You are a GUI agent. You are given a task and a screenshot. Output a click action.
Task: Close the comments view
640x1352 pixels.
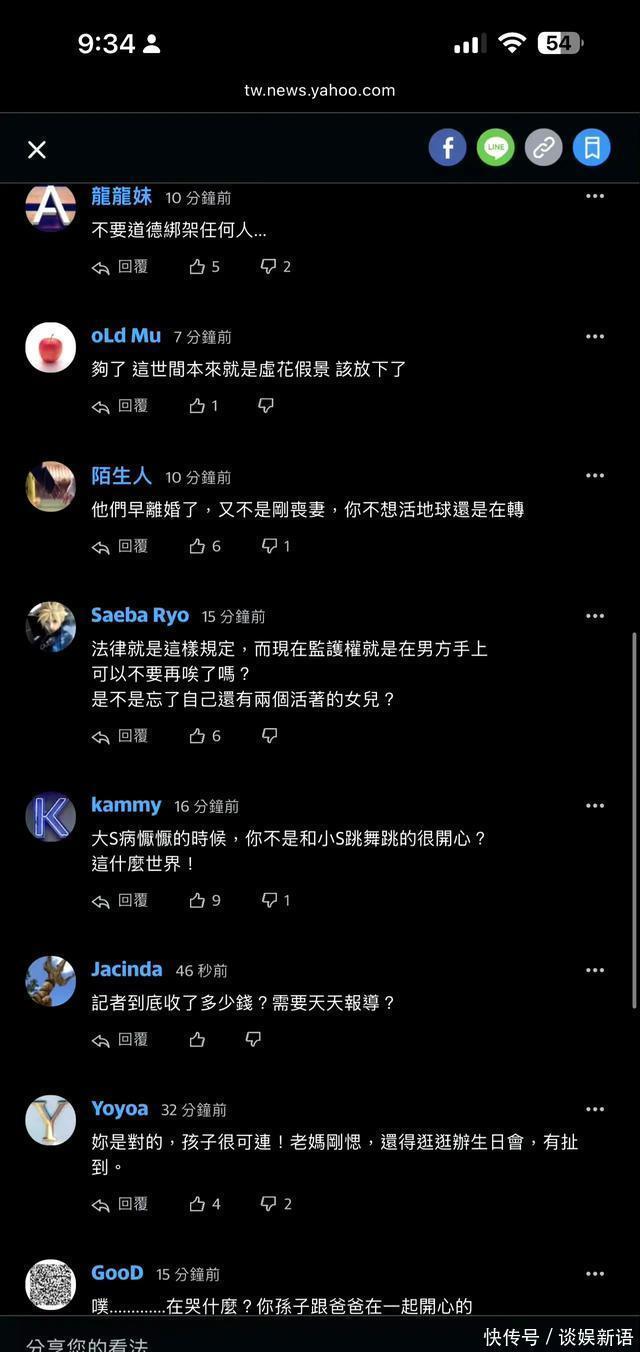pyautogui.click(x=37, y=150)
